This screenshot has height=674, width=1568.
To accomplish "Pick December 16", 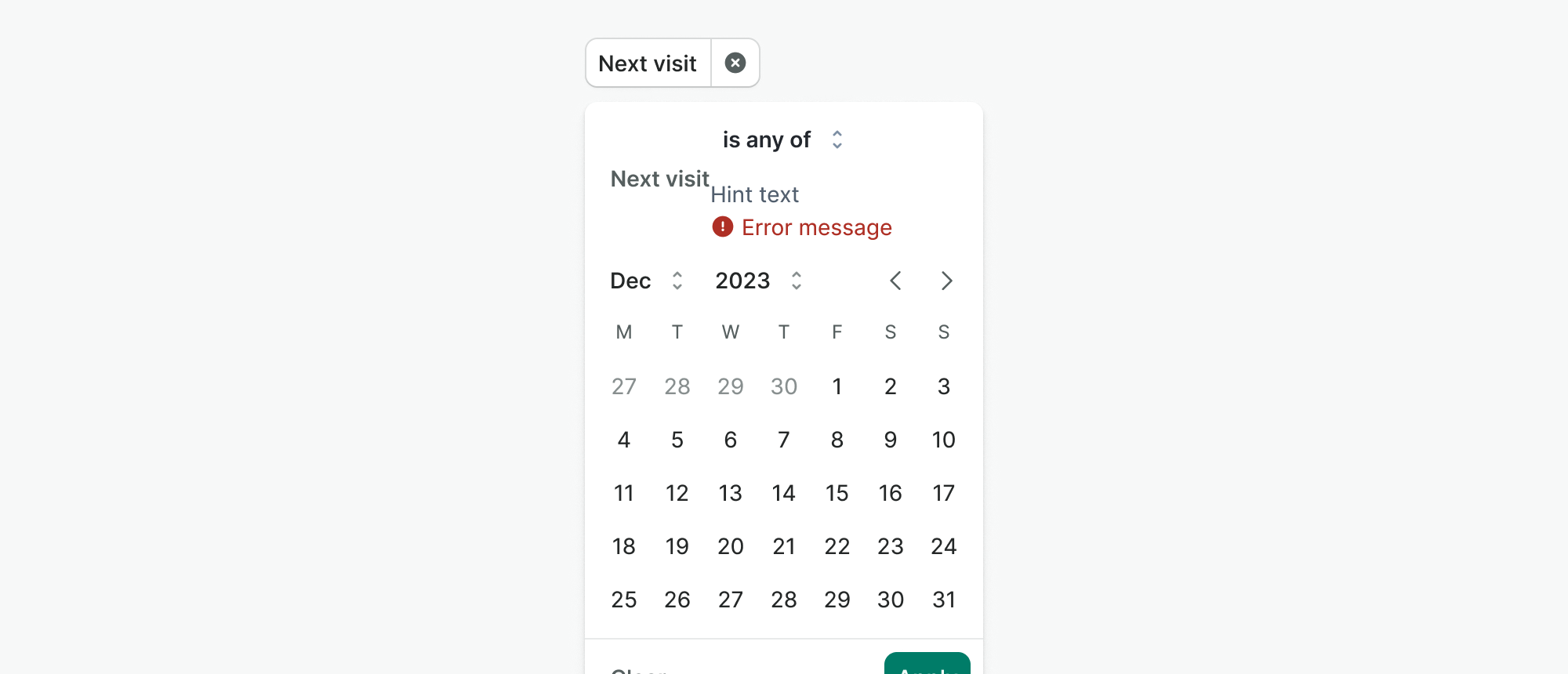I will tap(890, 493).
